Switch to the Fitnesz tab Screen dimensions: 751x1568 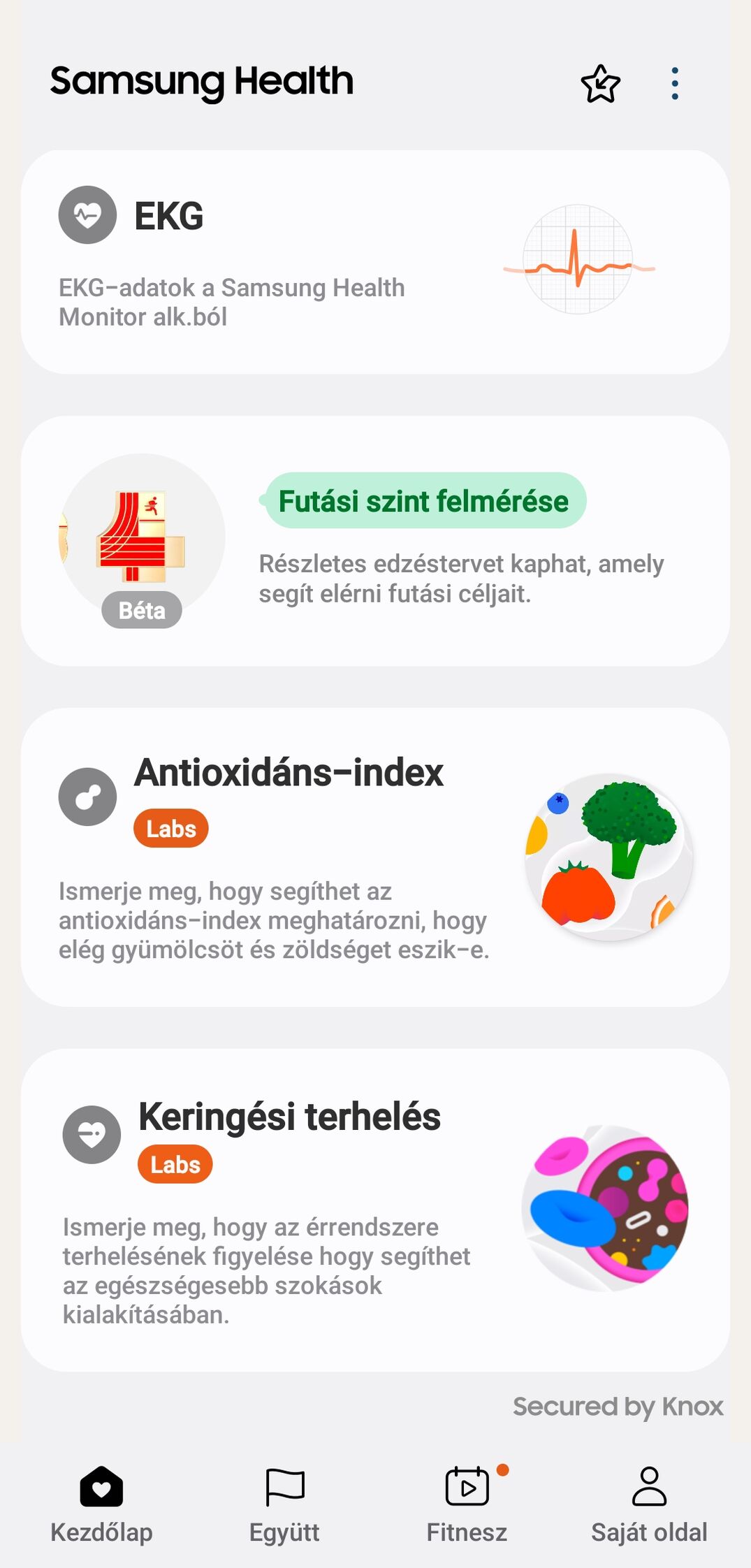(467, 1504)
